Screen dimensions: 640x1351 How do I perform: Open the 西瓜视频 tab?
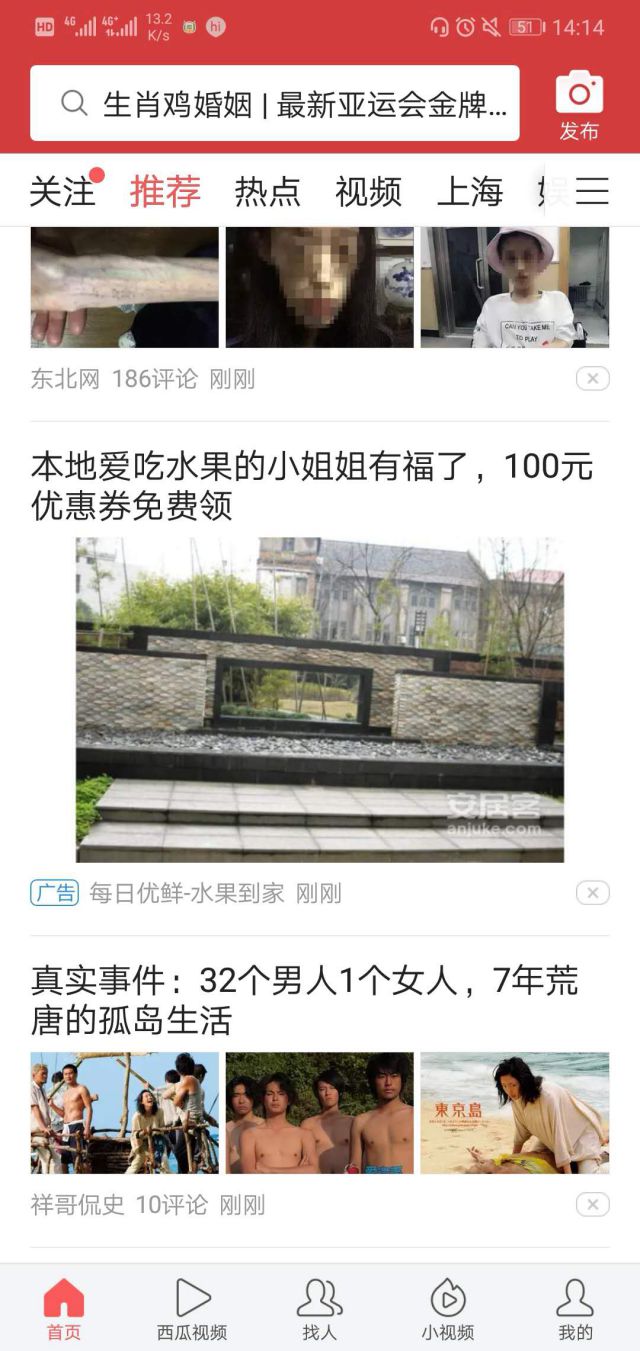click(192, 1308)
